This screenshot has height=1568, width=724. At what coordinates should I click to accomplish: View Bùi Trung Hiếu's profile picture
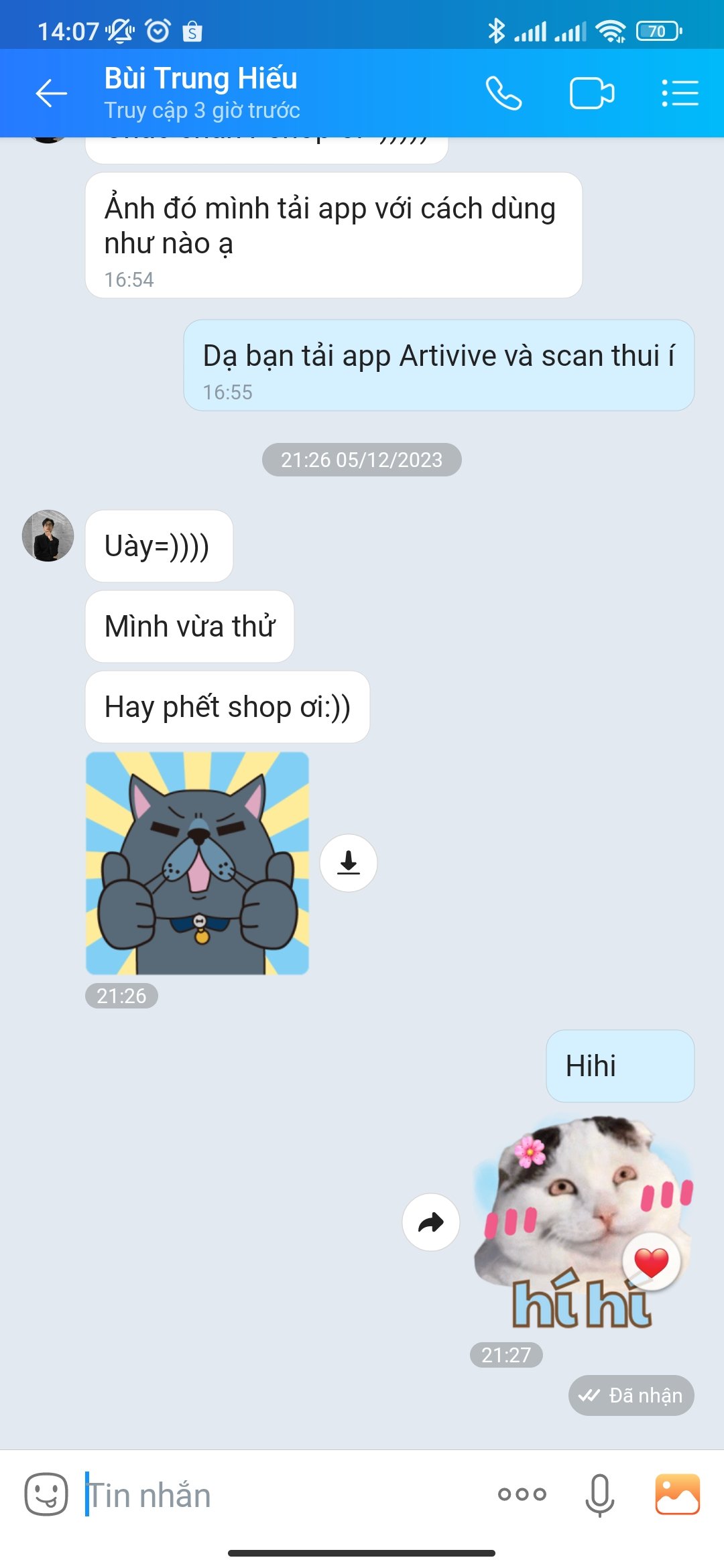tap(48, 535)
